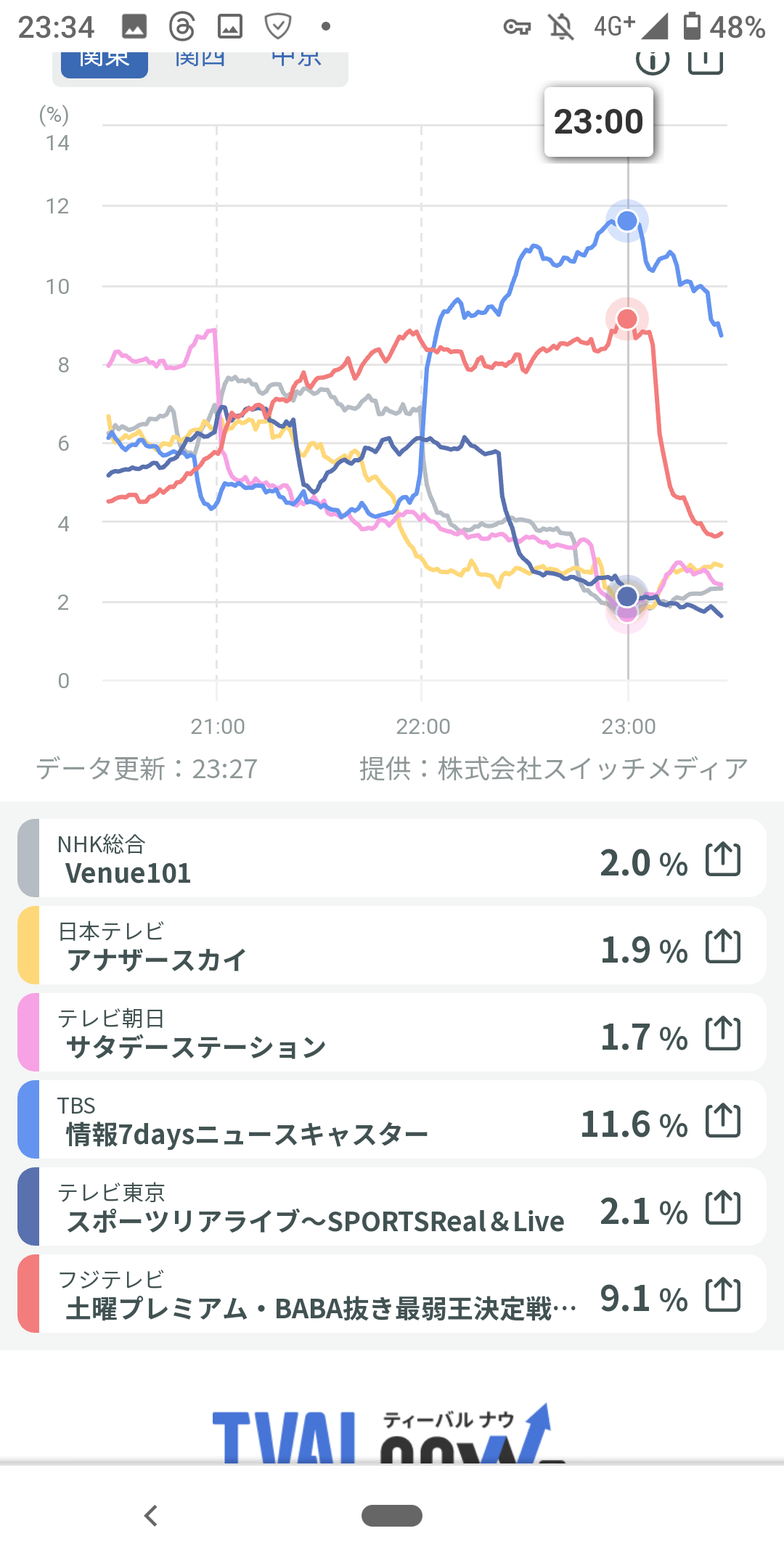Viewport: 784px width, 1568px height.
Task: Share サタデーステーション rating
Action: 723,1034
